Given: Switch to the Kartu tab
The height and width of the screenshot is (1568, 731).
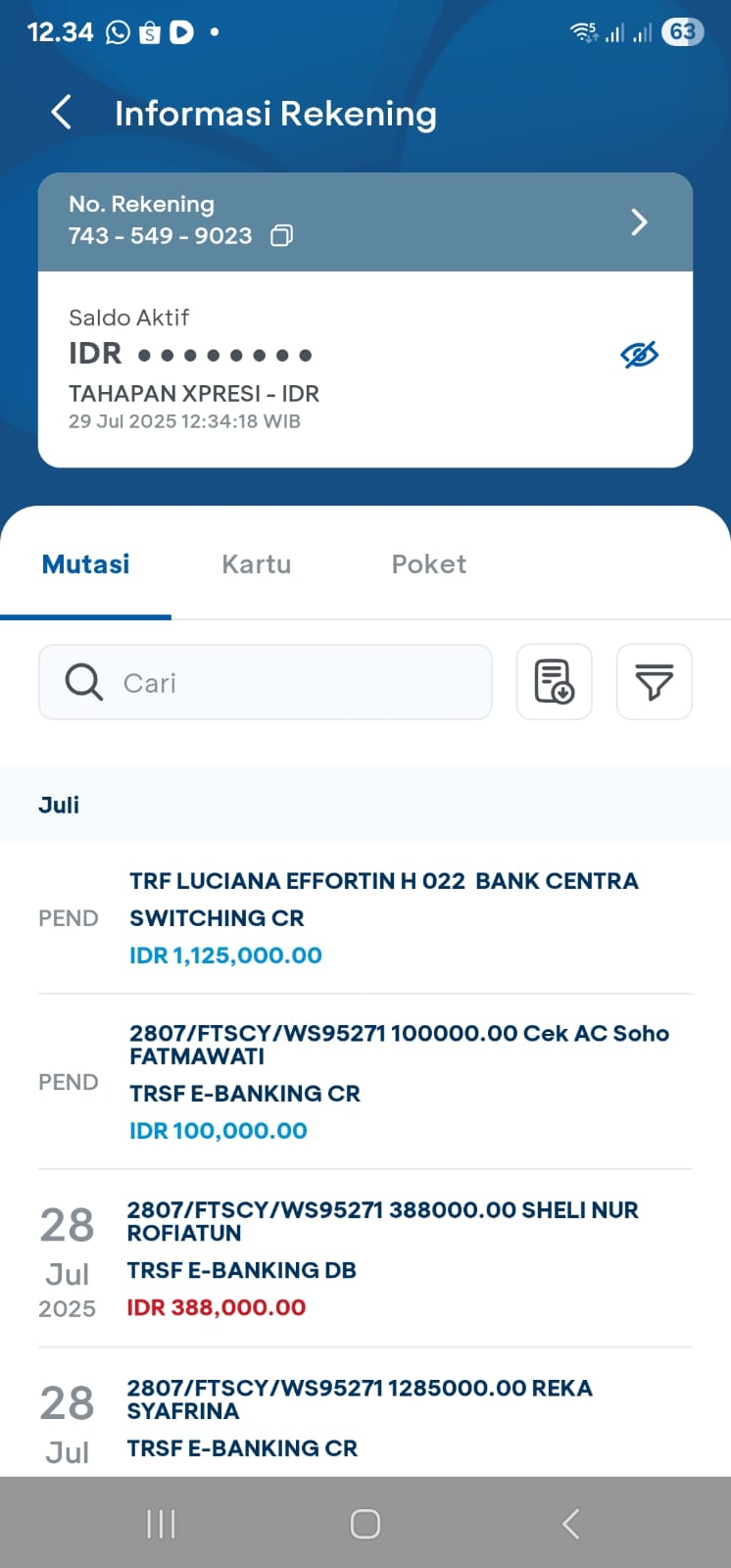Looking at the screenshot, I should coord(256,564).
